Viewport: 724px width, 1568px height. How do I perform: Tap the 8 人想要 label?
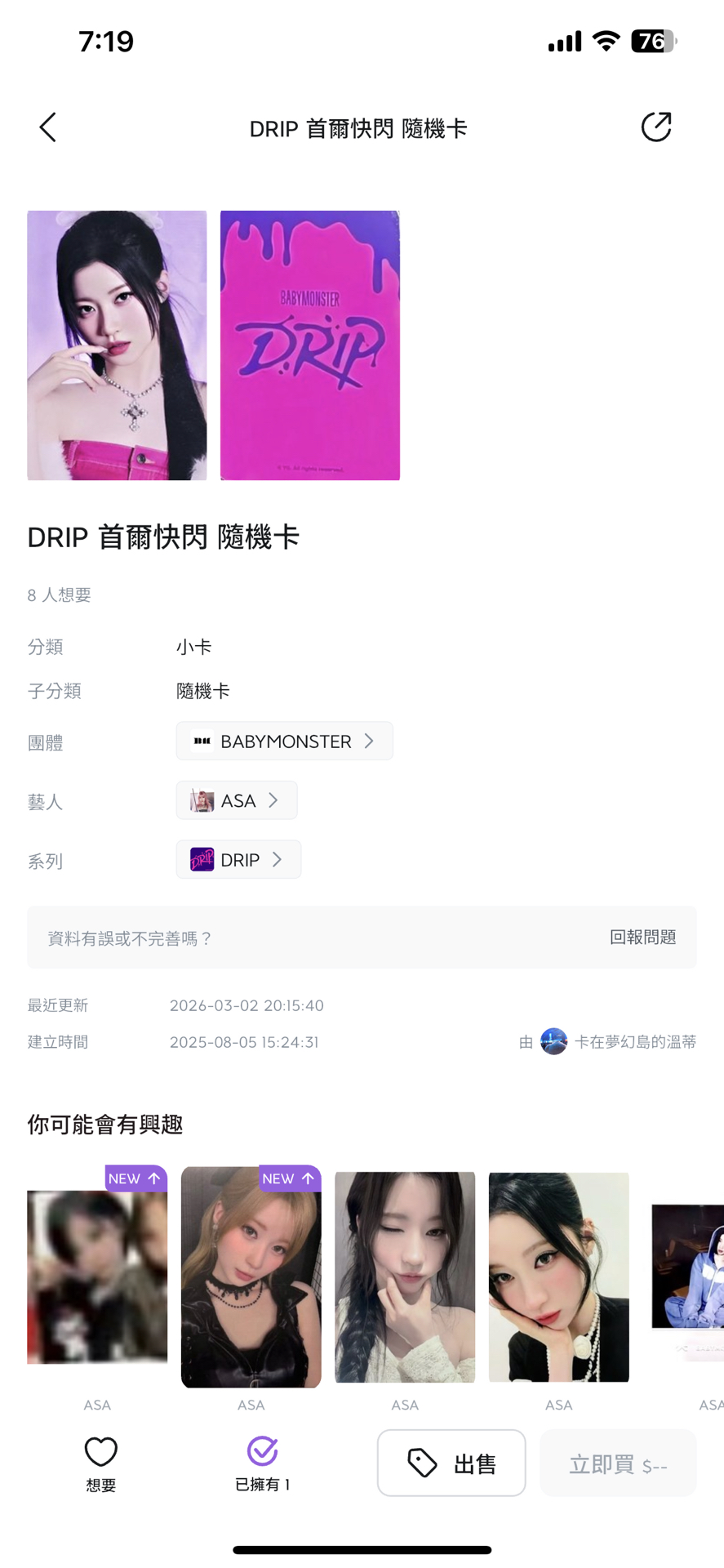[59, 595]
